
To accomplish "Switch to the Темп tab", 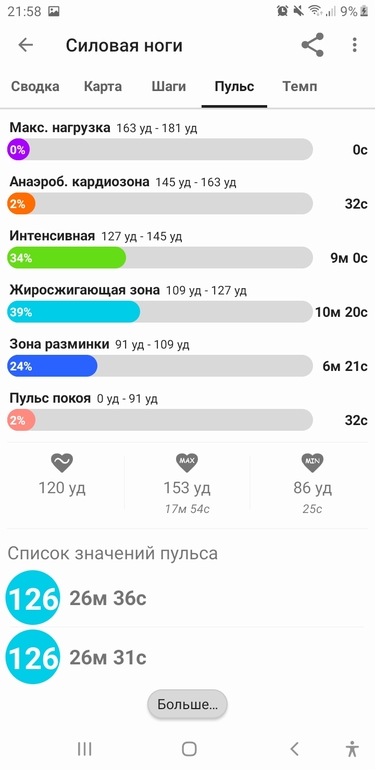I will coord(300,87).
